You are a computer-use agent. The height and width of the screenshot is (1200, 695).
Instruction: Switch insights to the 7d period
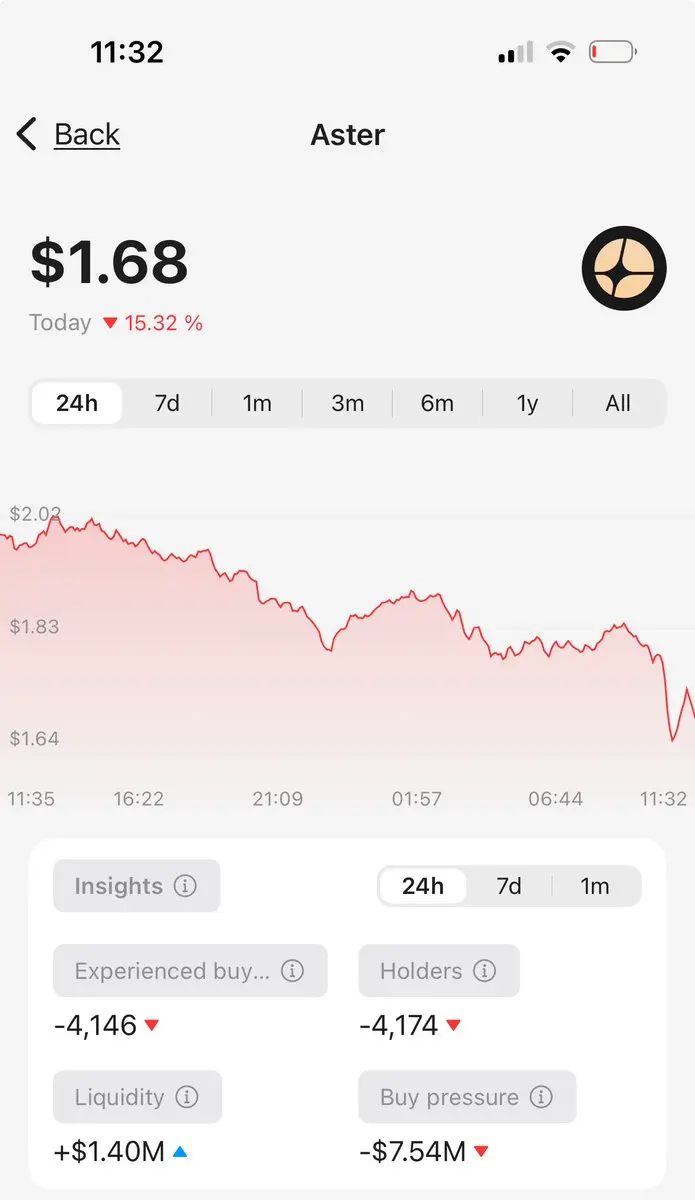pos(509,886)
